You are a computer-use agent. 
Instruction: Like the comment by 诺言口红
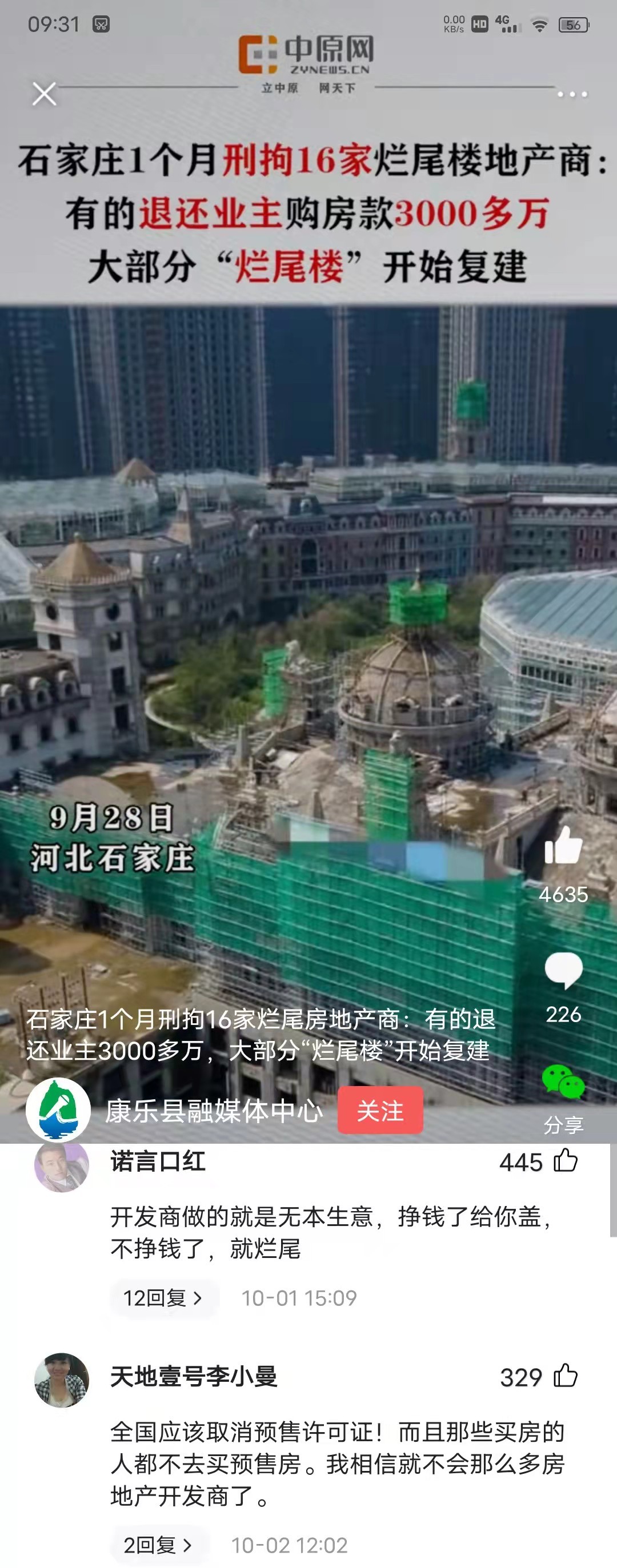[x=565, y=1160]
